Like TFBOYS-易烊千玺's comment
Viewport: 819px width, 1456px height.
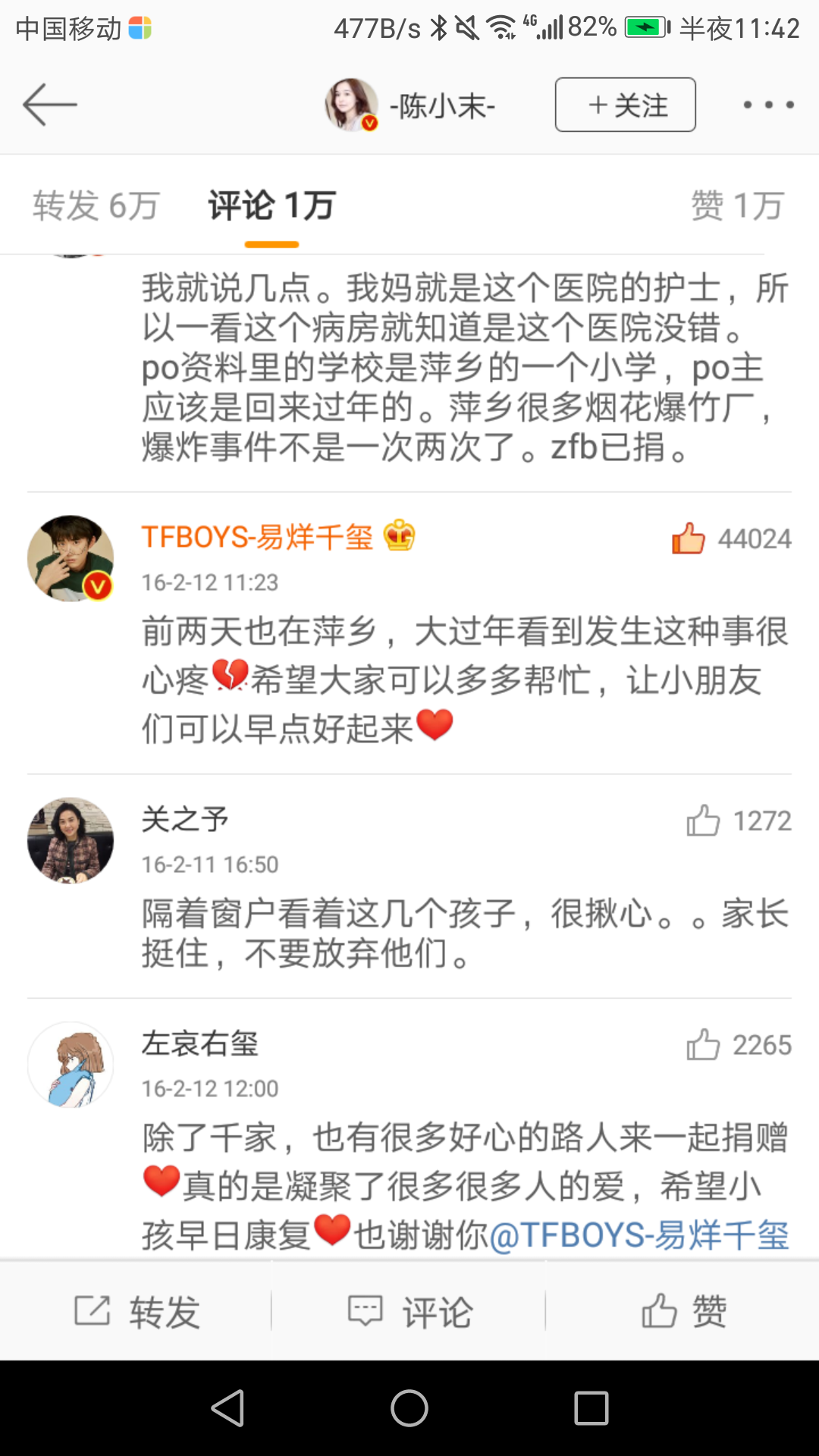[688, 538]
